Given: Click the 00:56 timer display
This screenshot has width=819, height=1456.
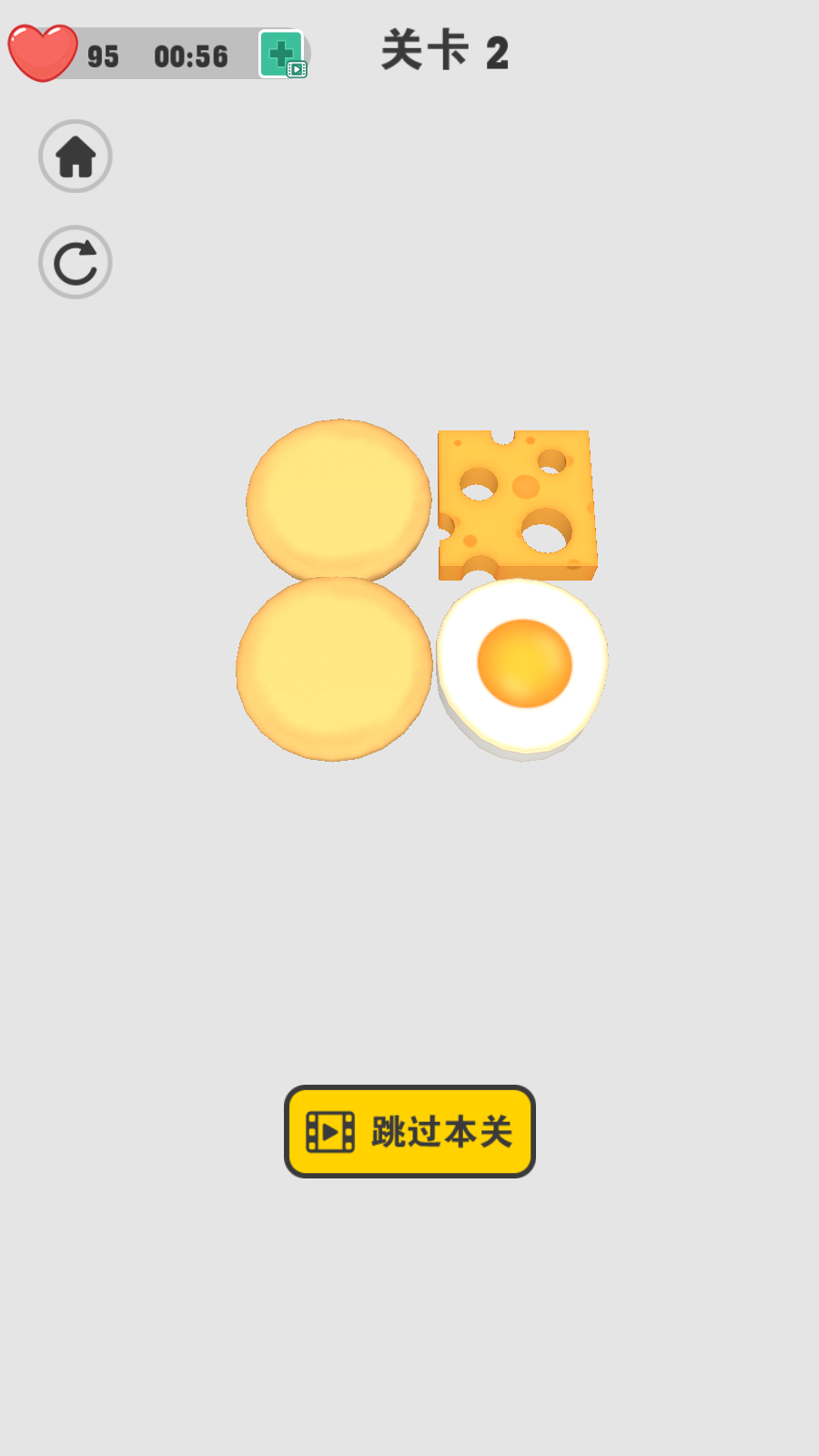Looking at the screenshot, I should [x=191, y=56].
